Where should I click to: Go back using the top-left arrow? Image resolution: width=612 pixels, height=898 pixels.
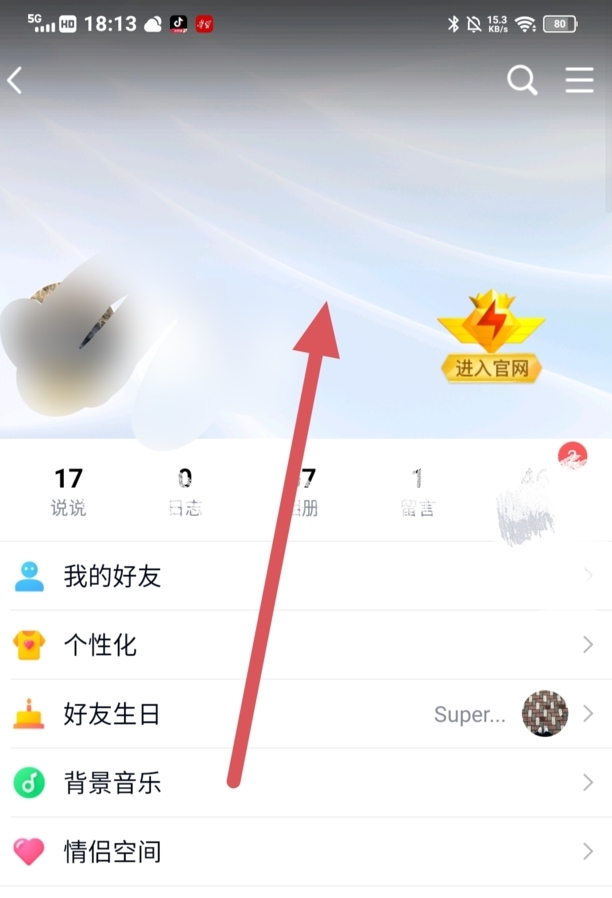(16, 80)
